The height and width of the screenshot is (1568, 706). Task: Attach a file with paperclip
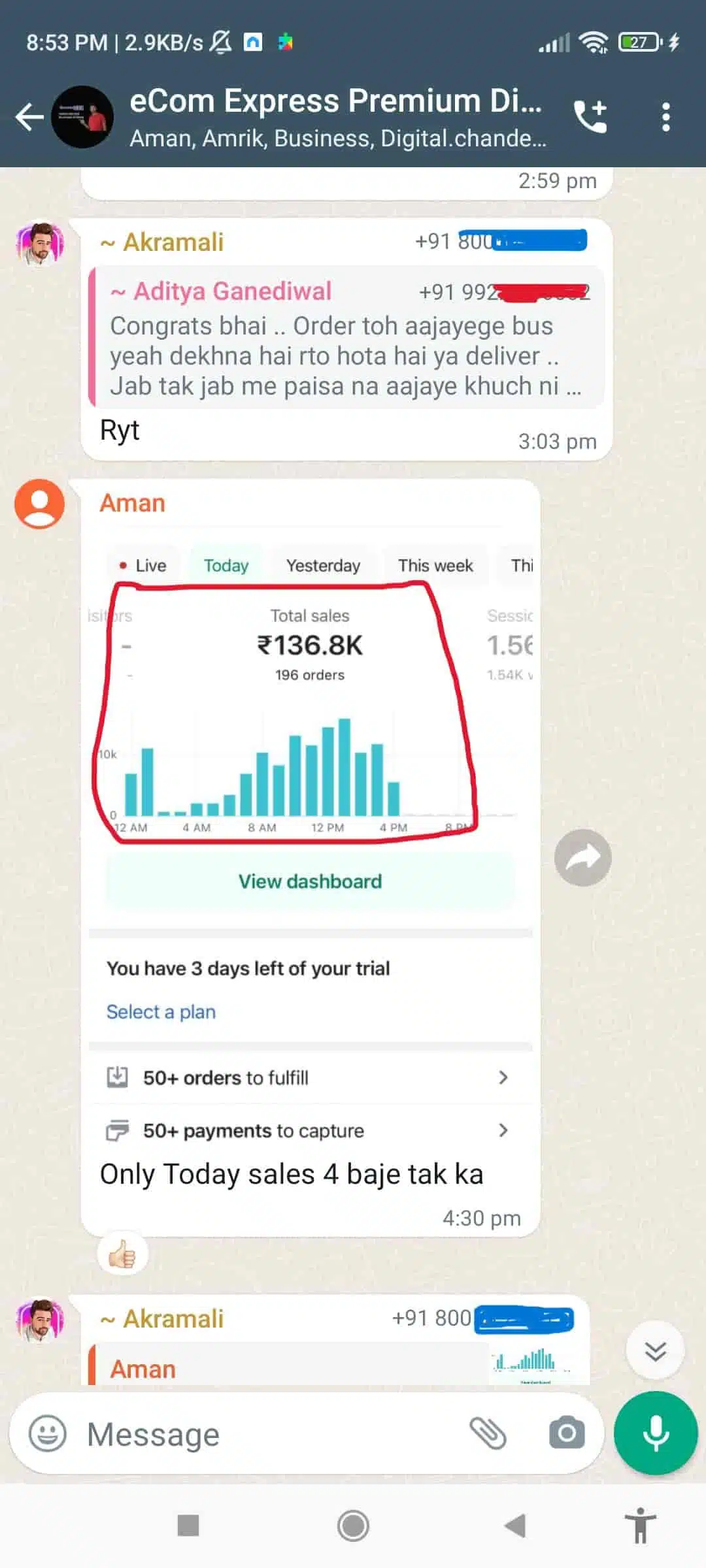point(488,1433)
